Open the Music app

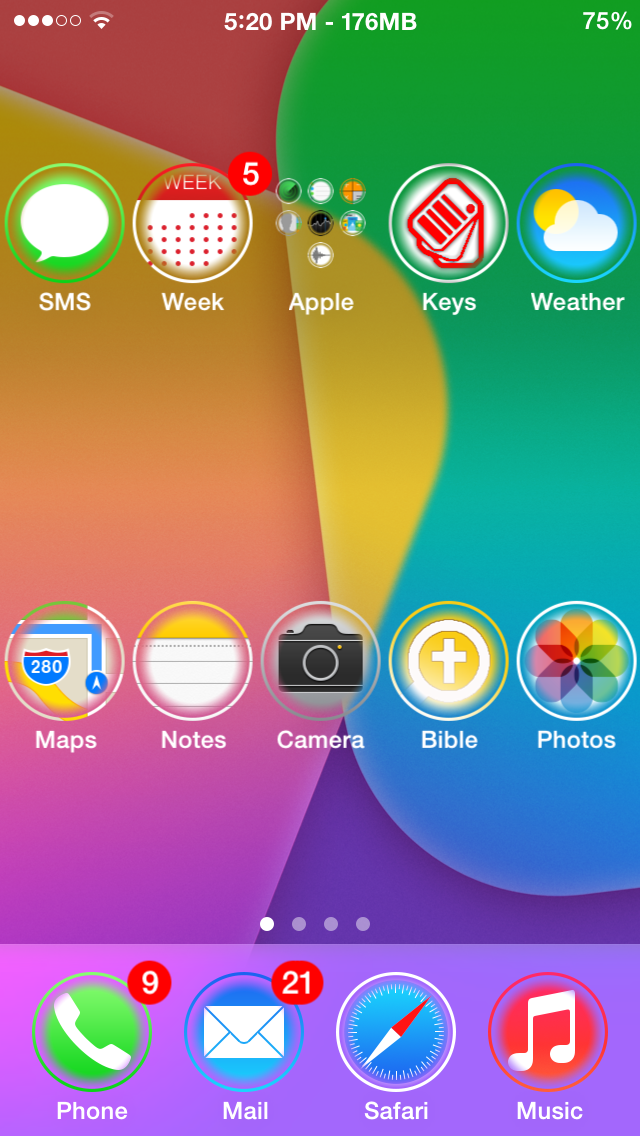[548, 1032]
